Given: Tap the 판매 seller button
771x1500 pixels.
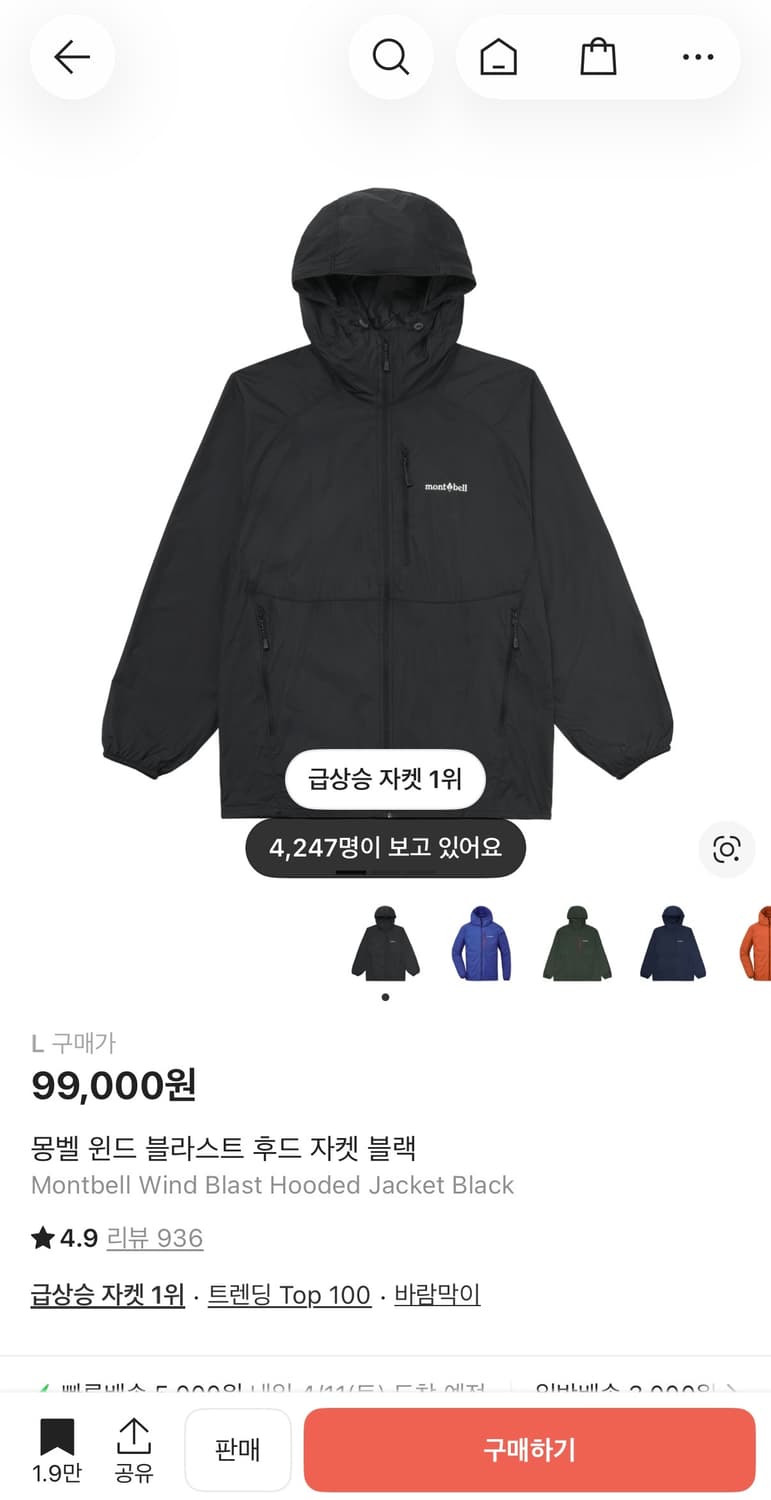Looking at the screenshot, I should click(x=237, y=1449).
